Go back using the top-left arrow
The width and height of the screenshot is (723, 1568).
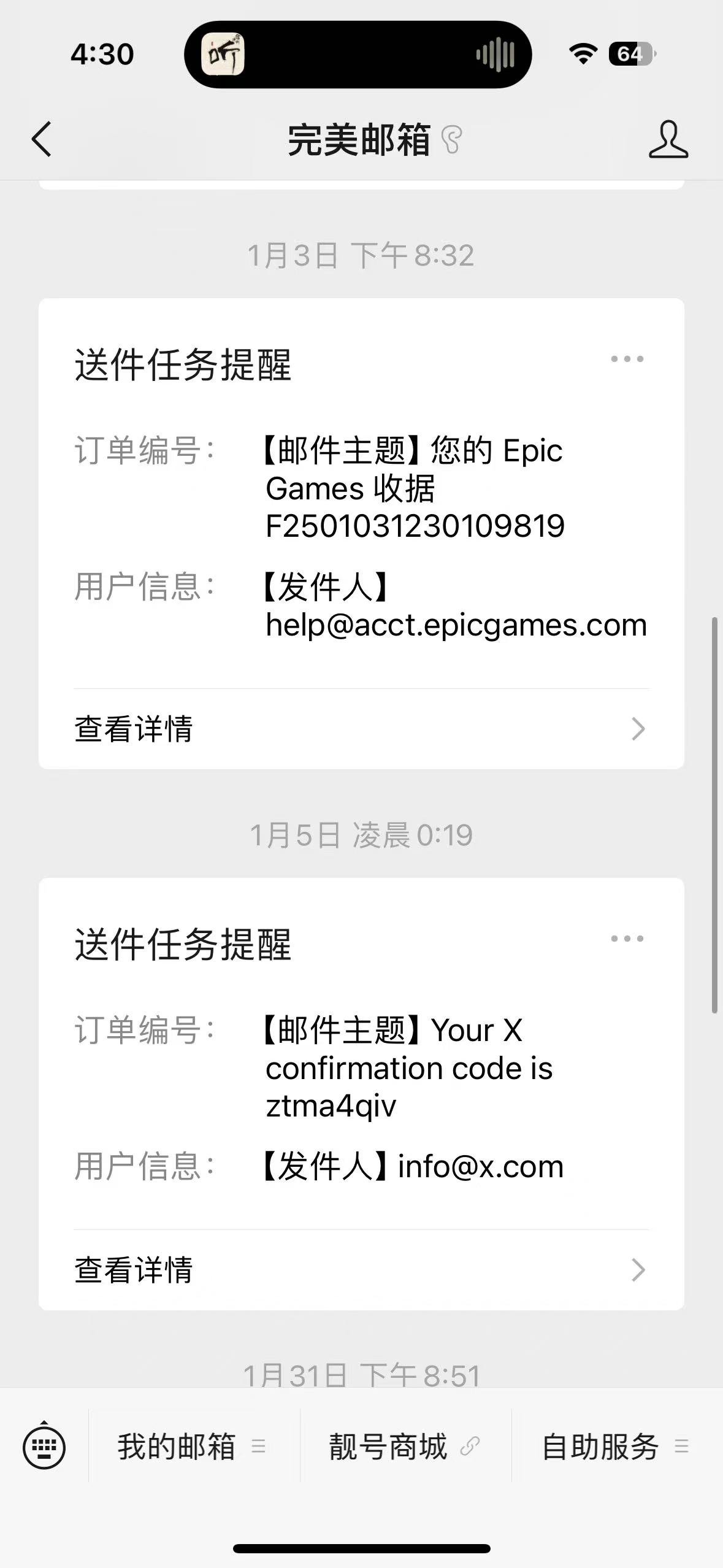pyautogui.click(x=41, y=139)
